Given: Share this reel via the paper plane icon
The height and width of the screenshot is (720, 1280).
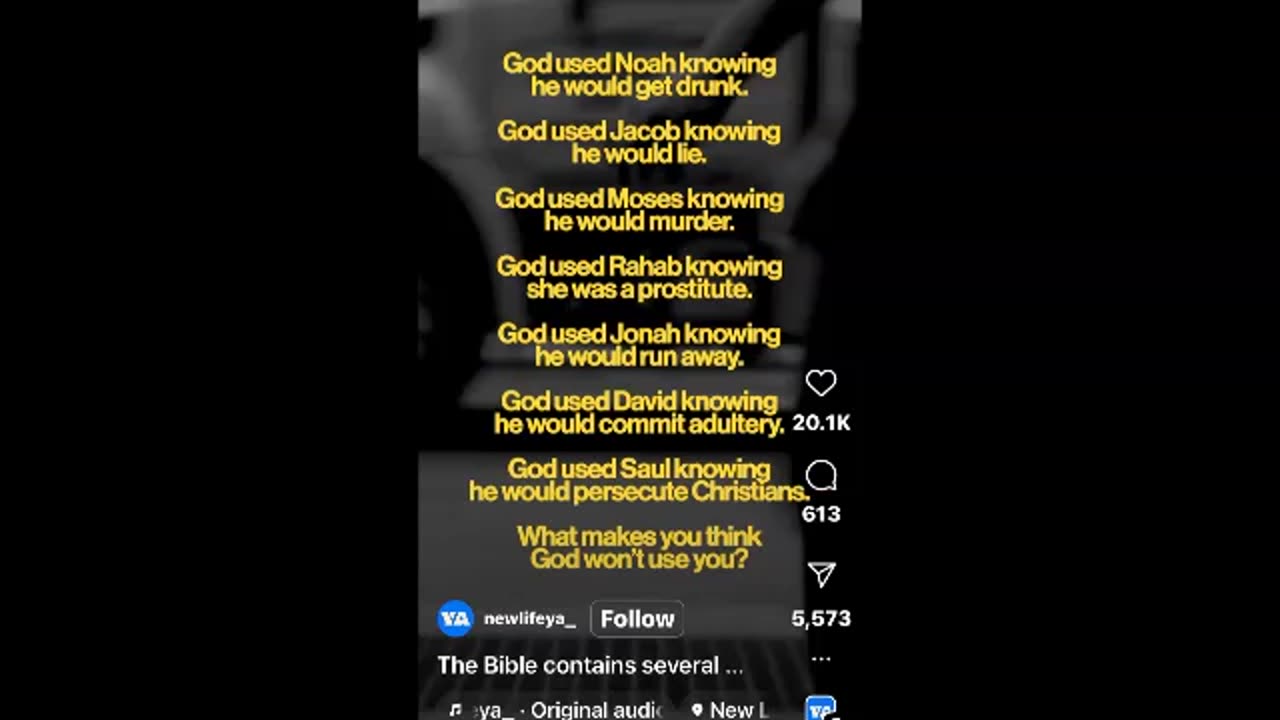Looking at the screenshot, I should click(x=821, y=574).
